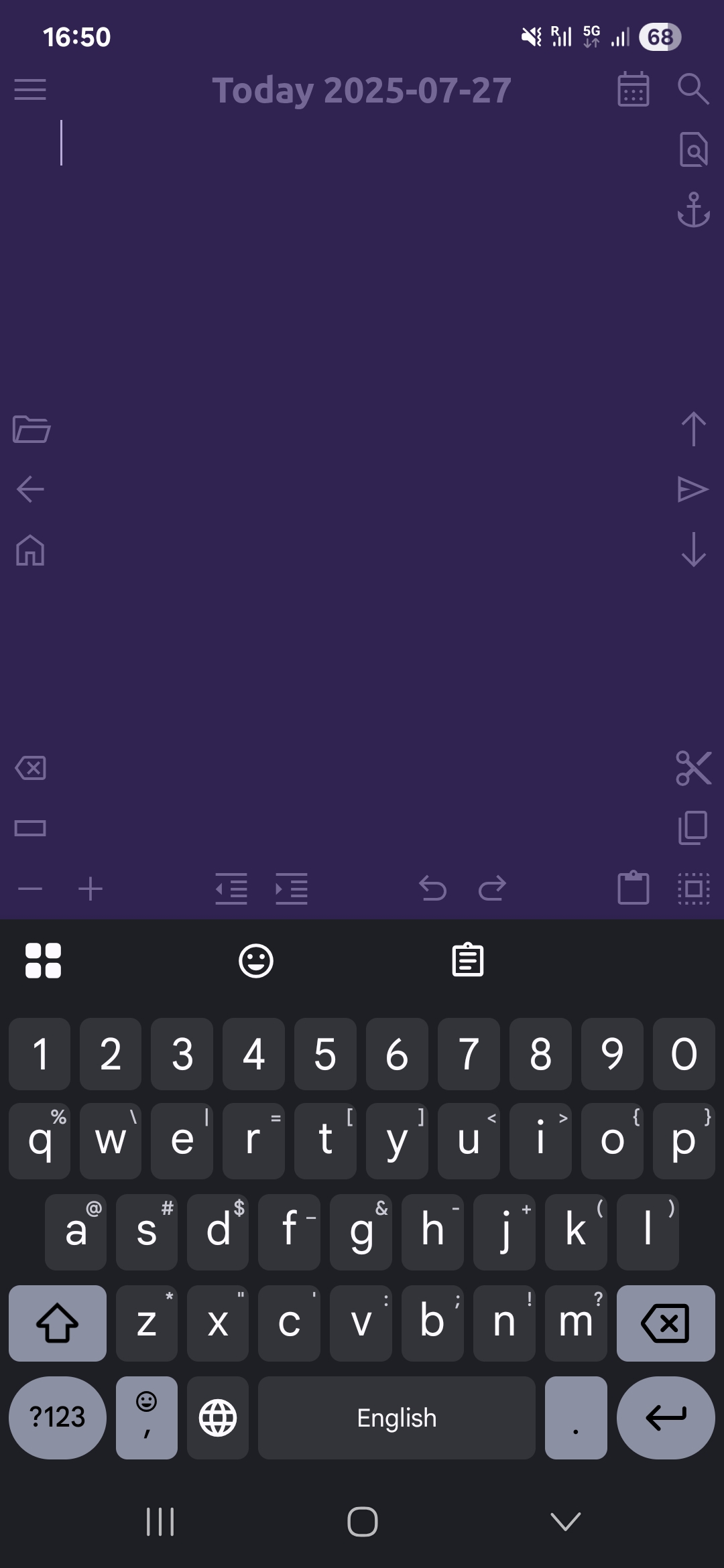Cut with the scissors icon
This screenshot has width=724, height=1568.
click(x=693, y=768)
